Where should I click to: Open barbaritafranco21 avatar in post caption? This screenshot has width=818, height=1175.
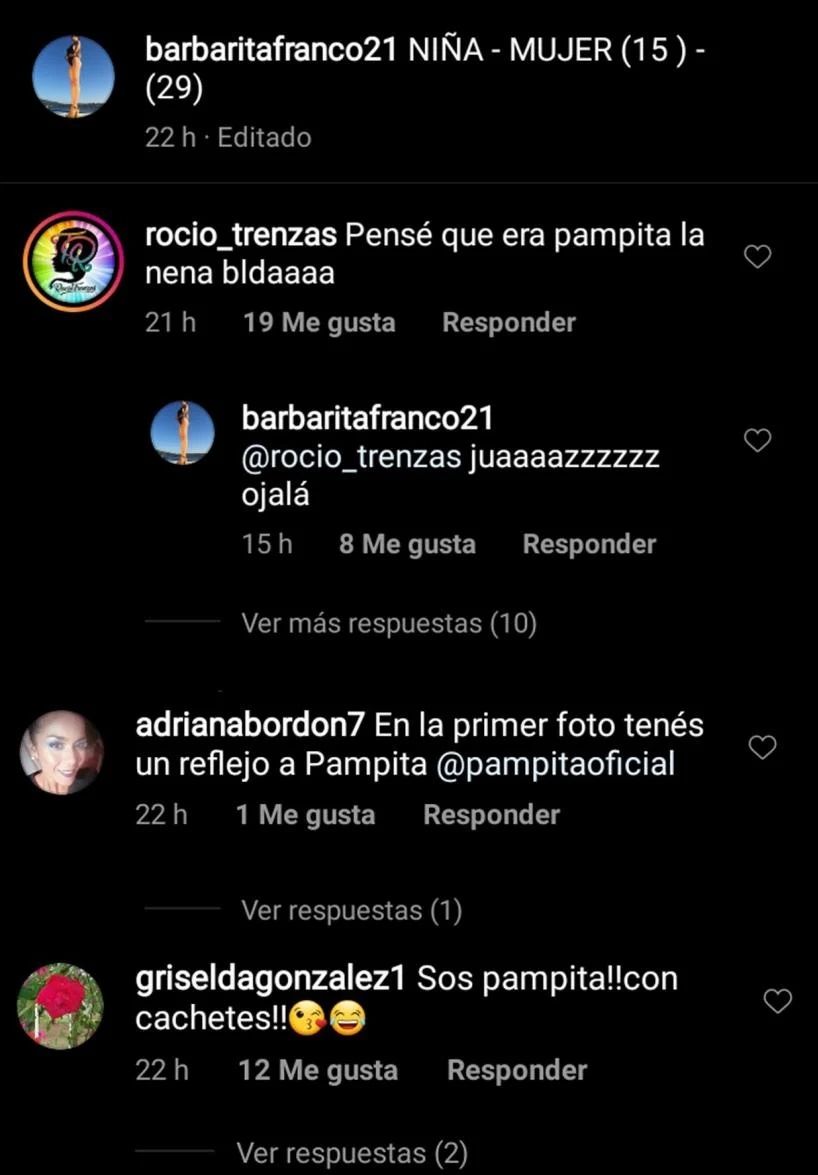tap(73, 77)
